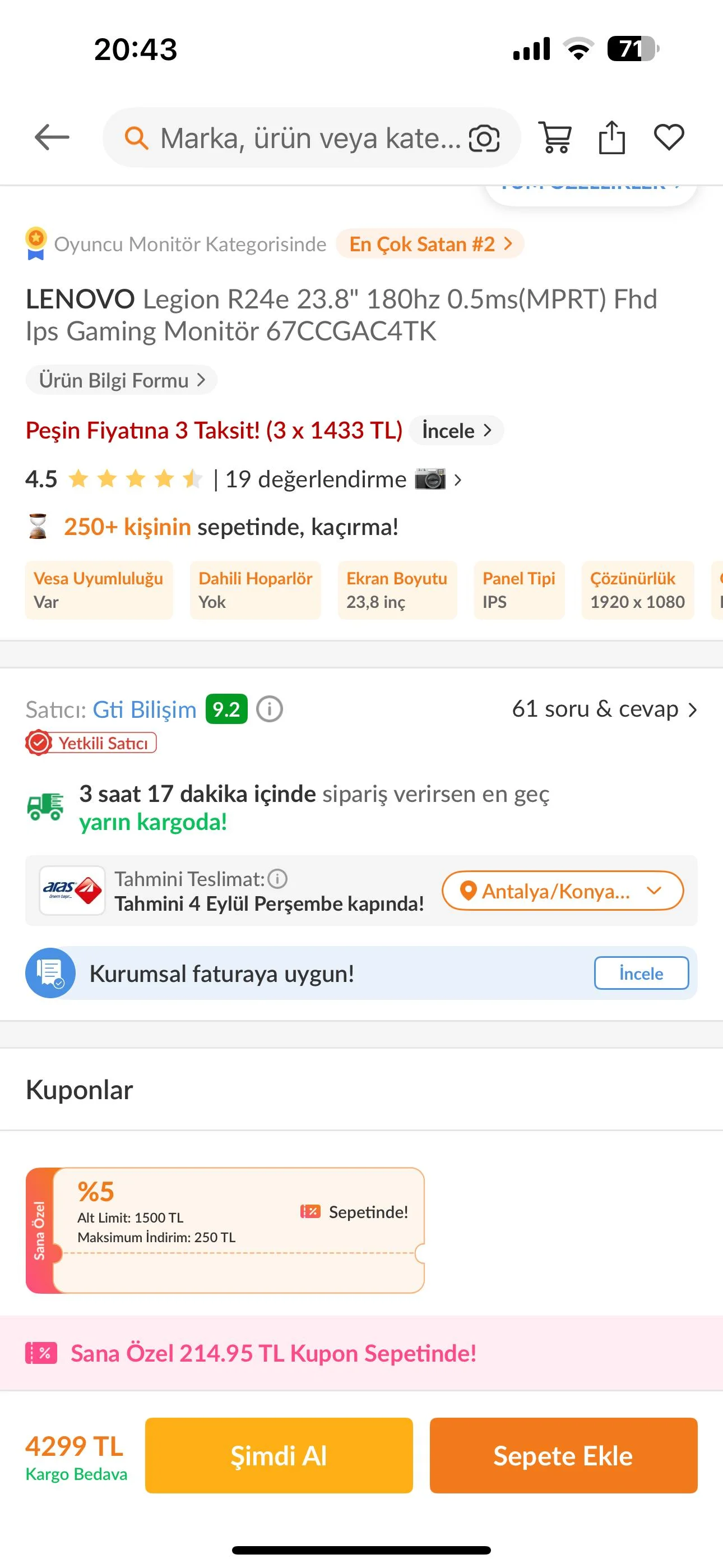The width and height of the screenshot is (723, 1568).
Task: Show seller score info icon
Action: [x=270, y=709]
